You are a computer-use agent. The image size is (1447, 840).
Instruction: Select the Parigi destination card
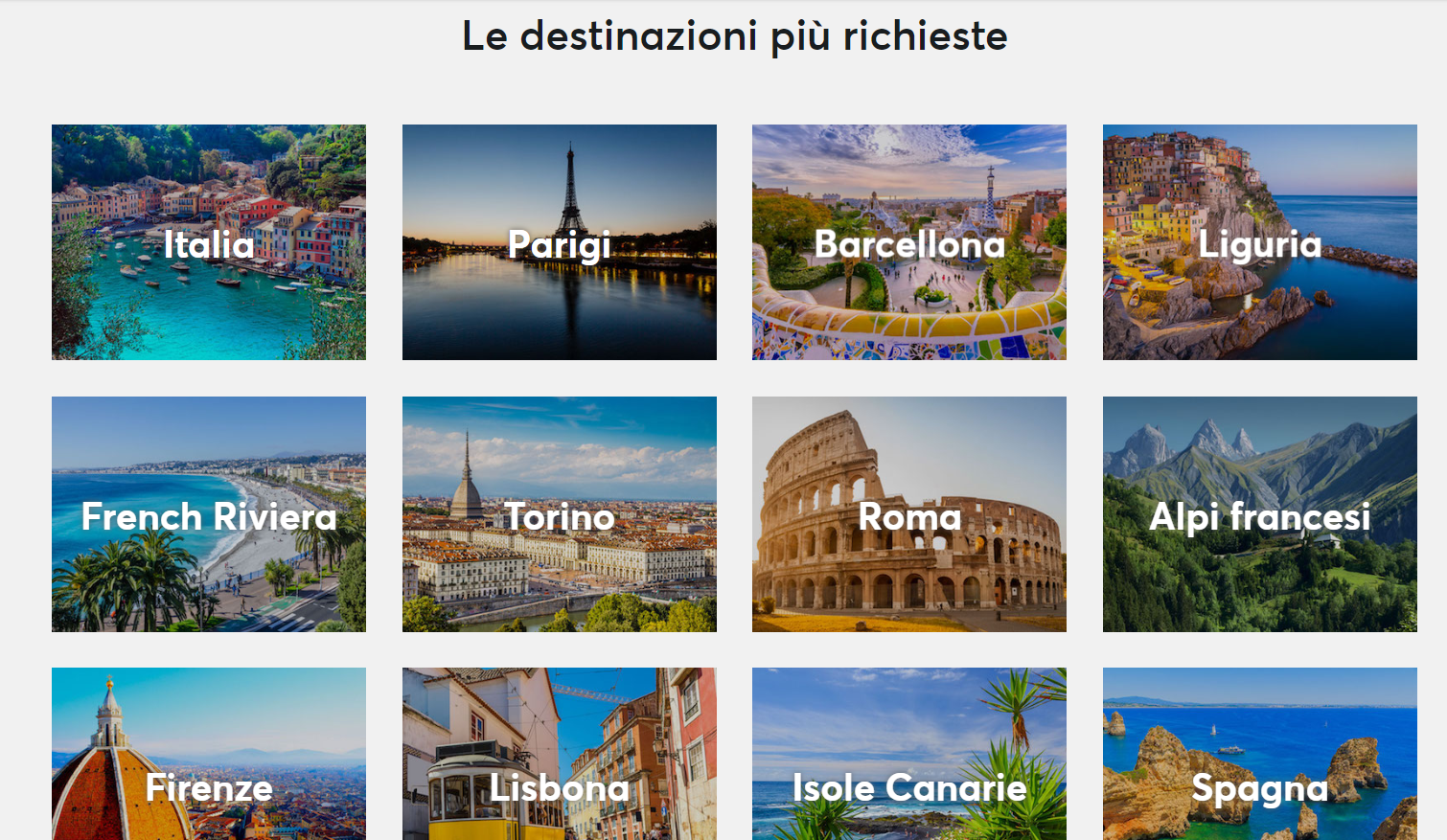click(559, 242)
